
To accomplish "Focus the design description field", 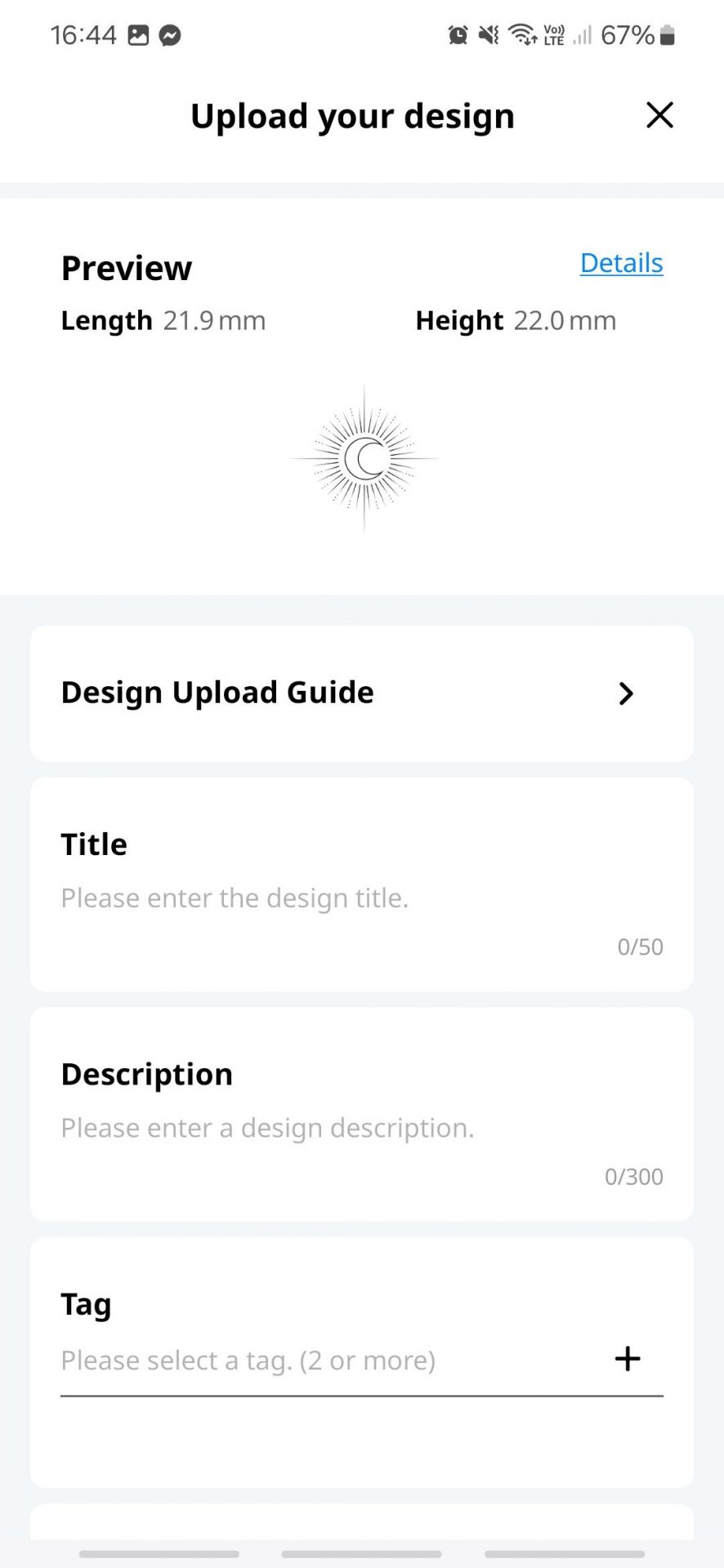I will coord(362,1128).
